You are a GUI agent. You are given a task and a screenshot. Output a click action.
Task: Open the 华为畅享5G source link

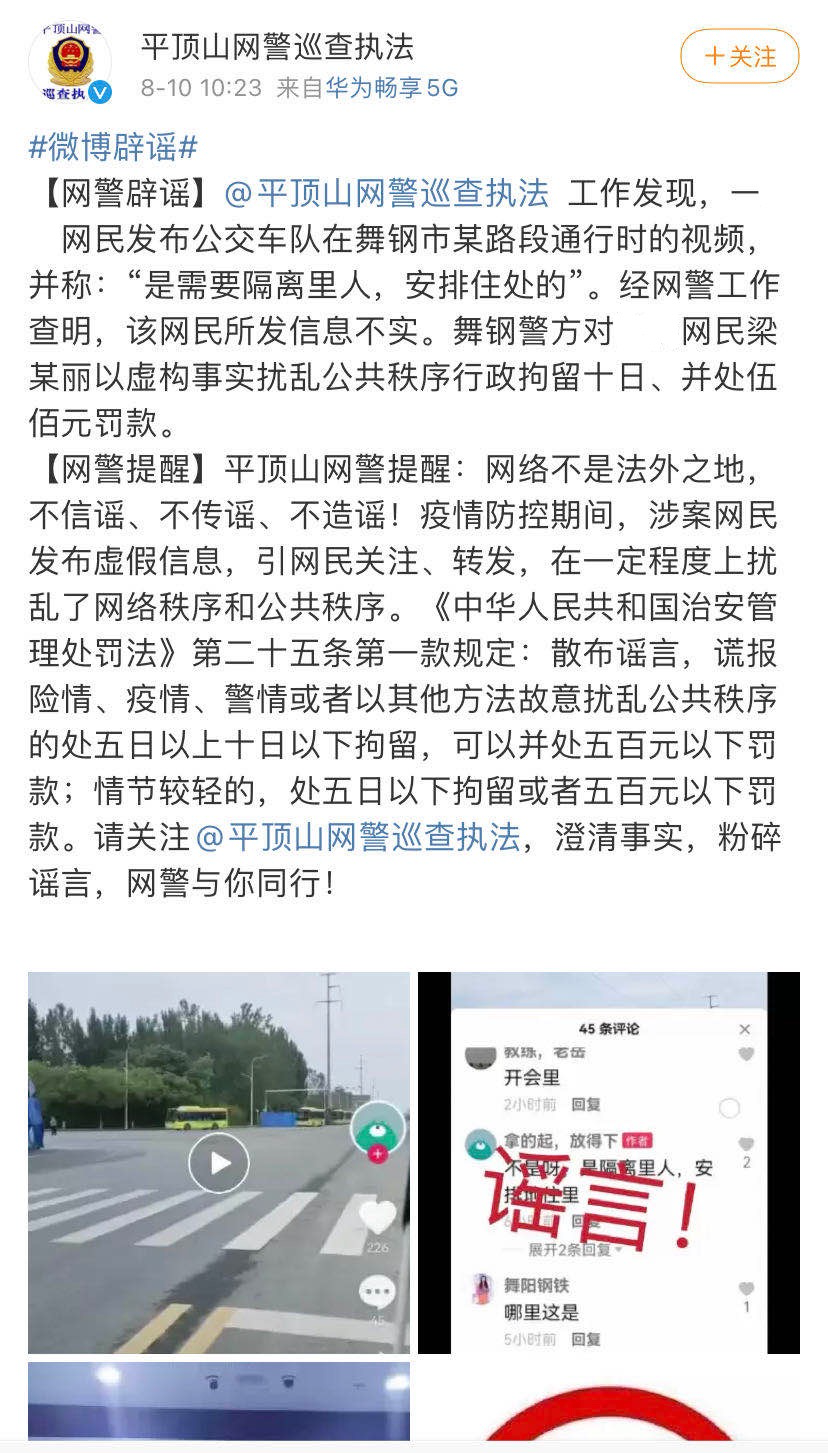pos(391,88)
